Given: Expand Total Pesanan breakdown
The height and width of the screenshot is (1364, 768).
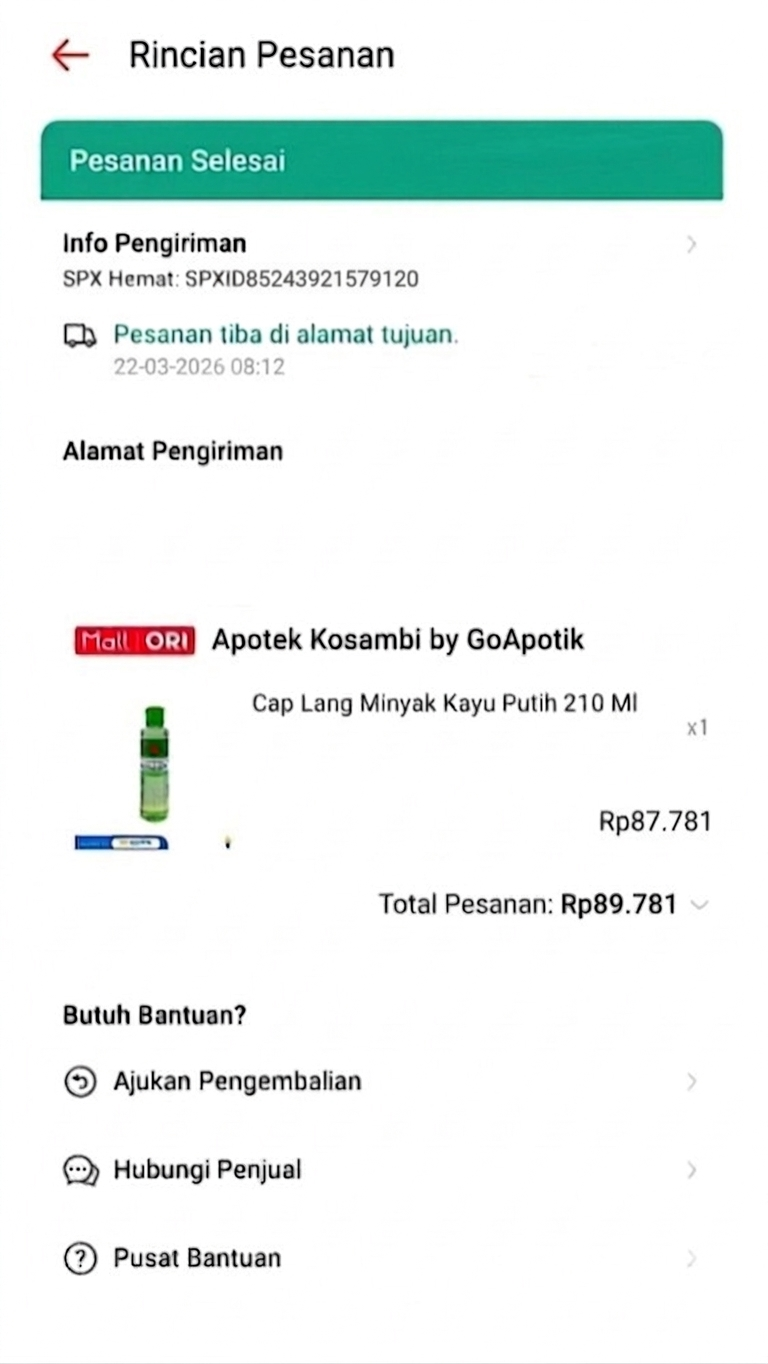Looking at the screenshot, I should (x=699, y=905).
